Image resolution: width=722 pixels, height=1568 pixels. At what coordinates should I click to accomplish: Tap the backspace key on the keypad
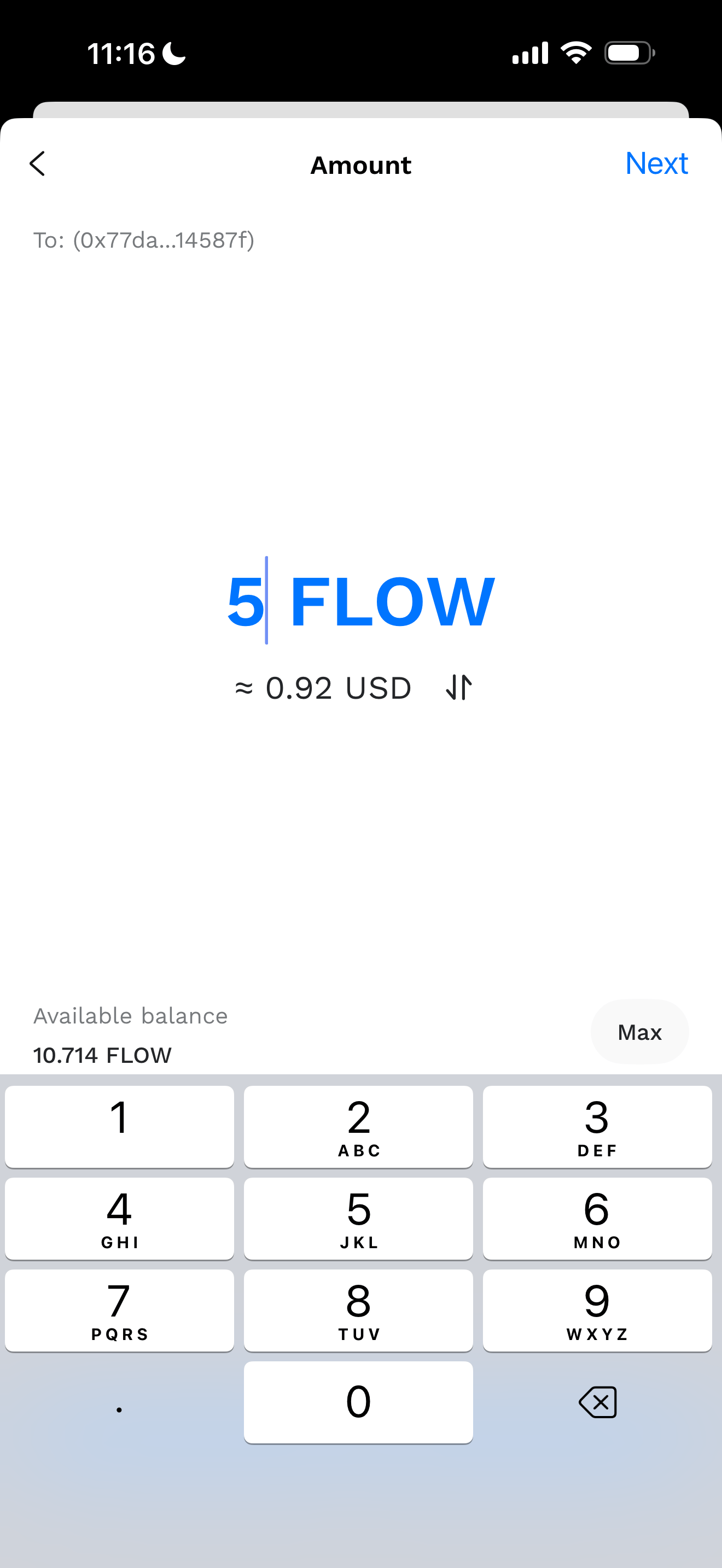coord(597,1402)
